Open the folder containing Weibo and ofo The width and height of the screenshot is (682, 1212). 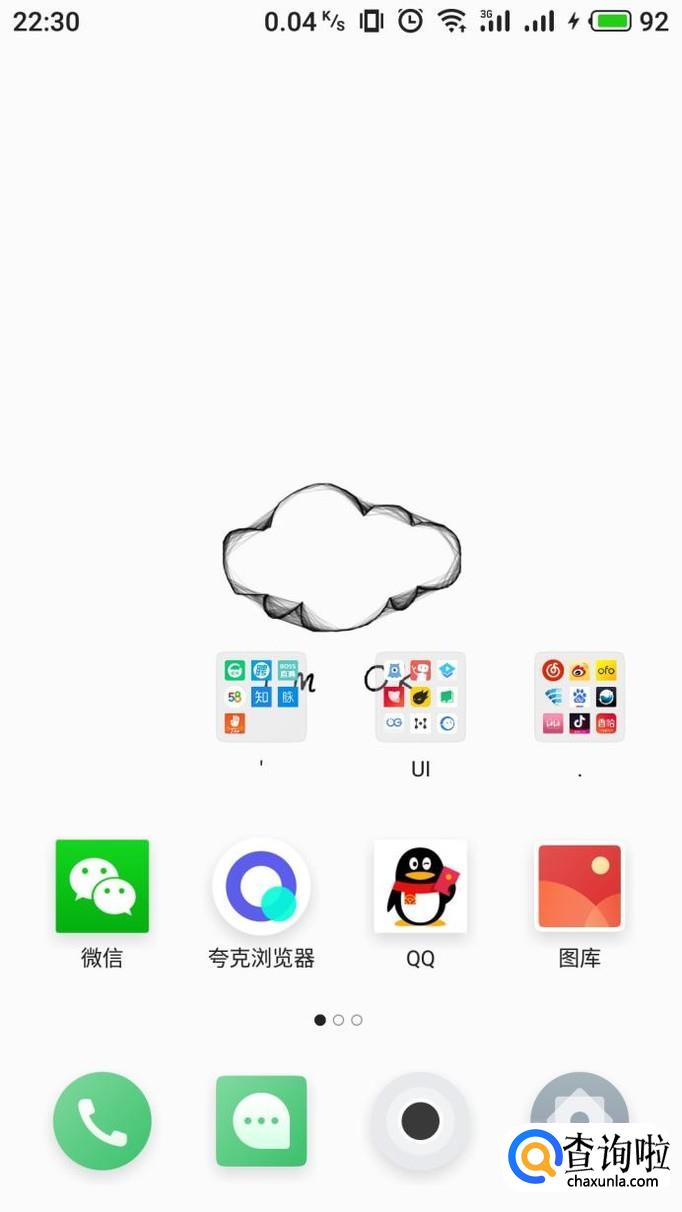point(579,697)
